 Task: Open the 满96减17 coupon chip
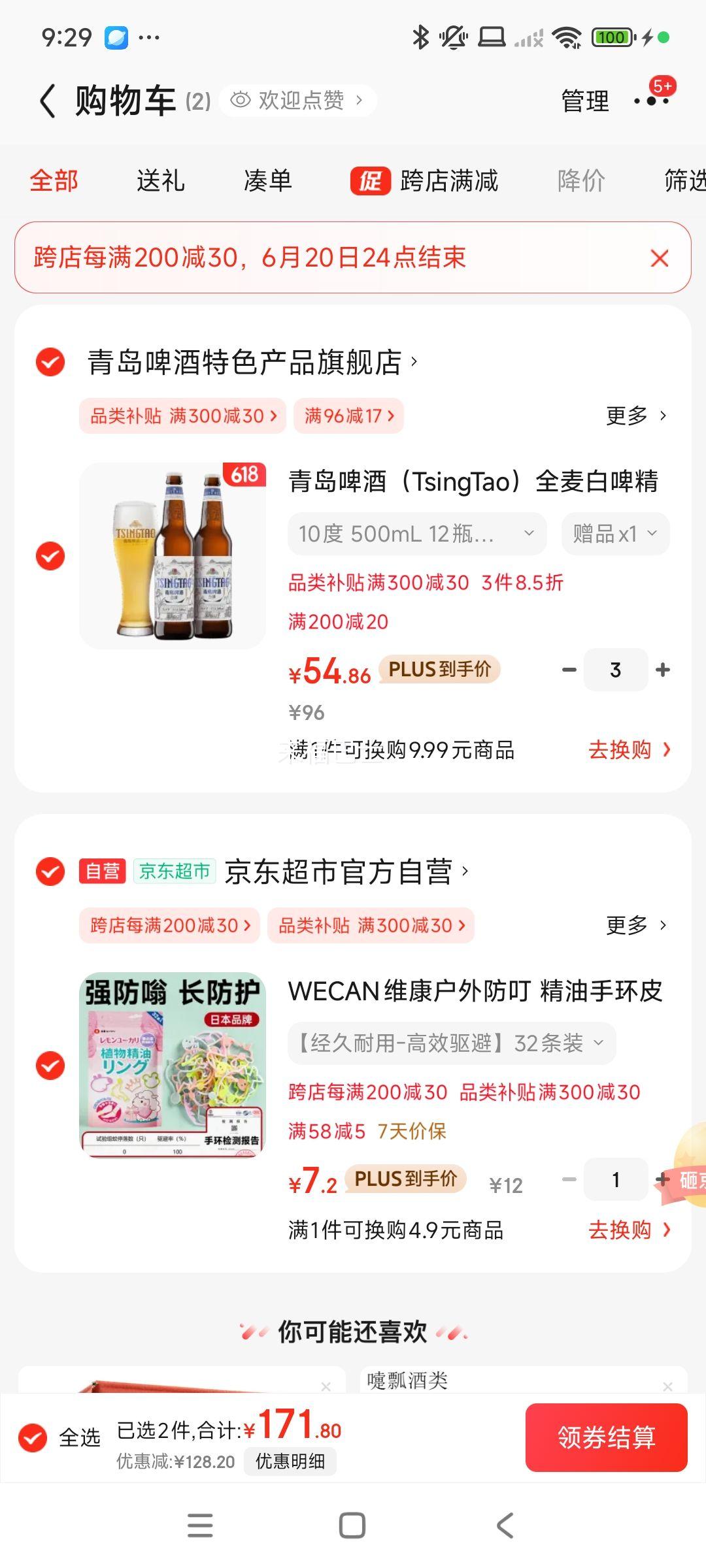(349, 416)
